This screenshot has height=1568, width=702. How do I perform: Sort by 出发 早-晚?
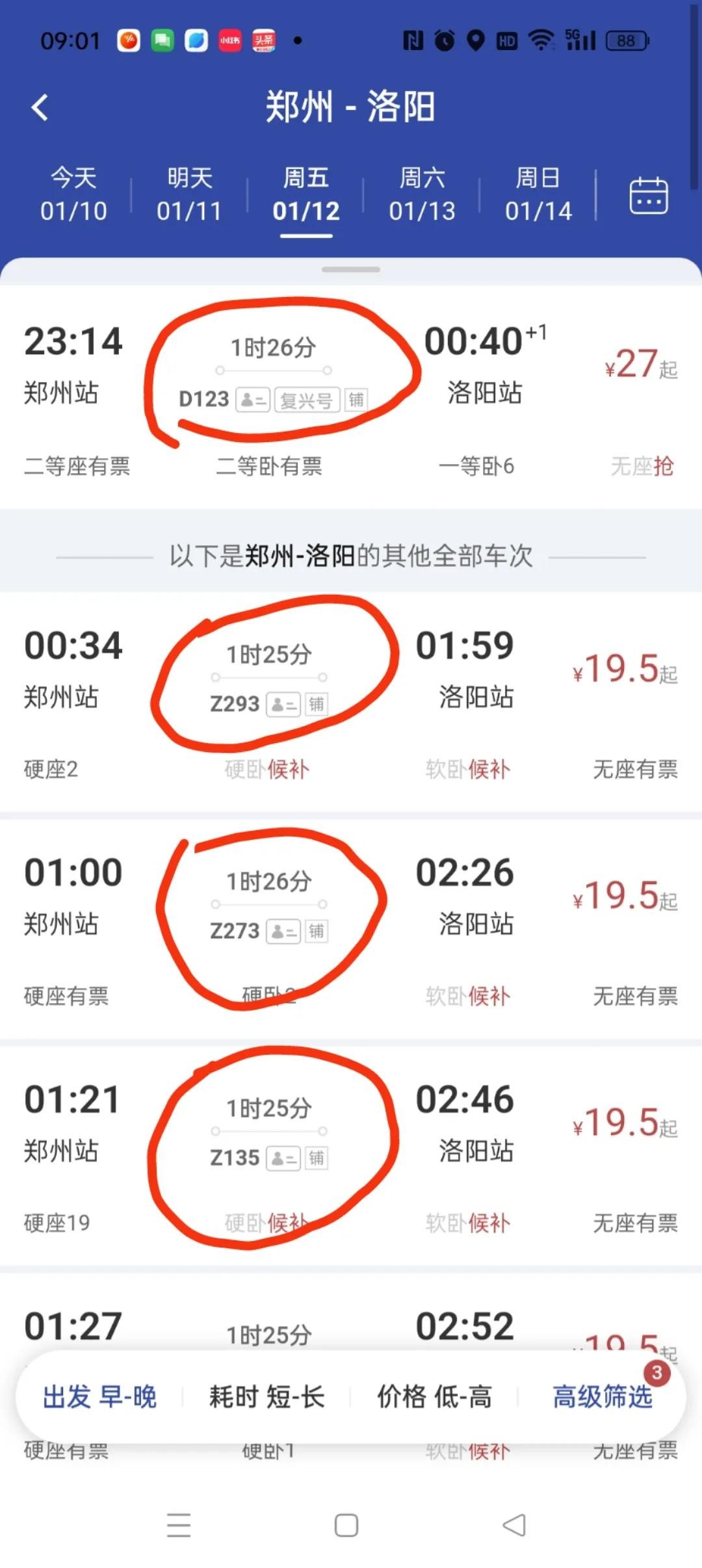click(99, 1396)
